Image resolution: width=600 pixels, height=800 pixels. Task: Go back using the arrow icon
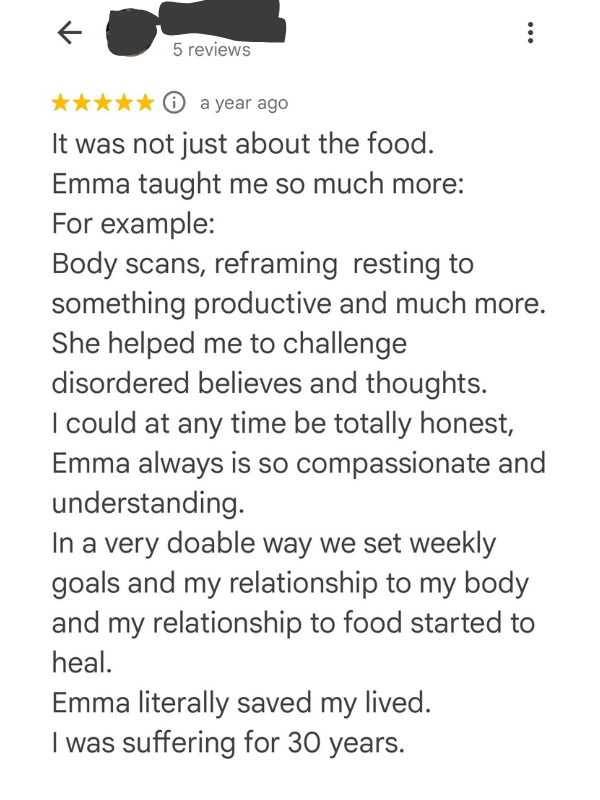click(x=69, y=33)
